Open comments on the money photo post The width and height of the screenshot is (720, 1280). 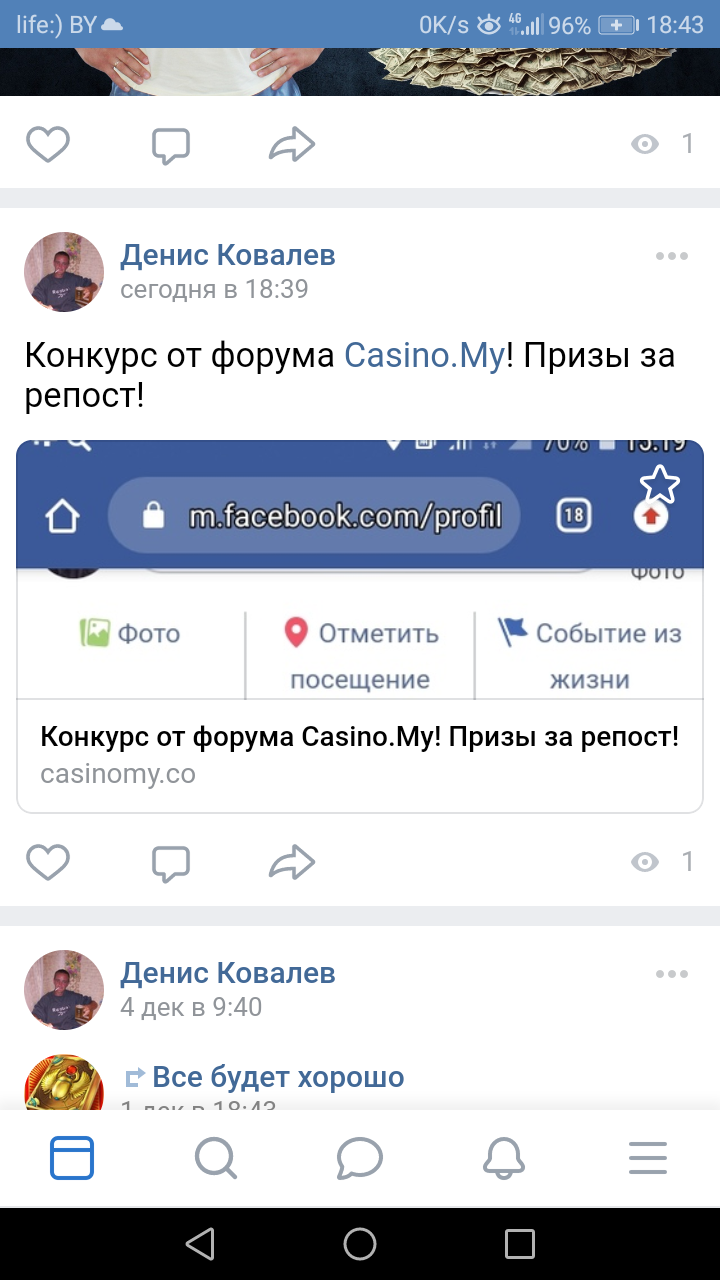coord(171,145)
